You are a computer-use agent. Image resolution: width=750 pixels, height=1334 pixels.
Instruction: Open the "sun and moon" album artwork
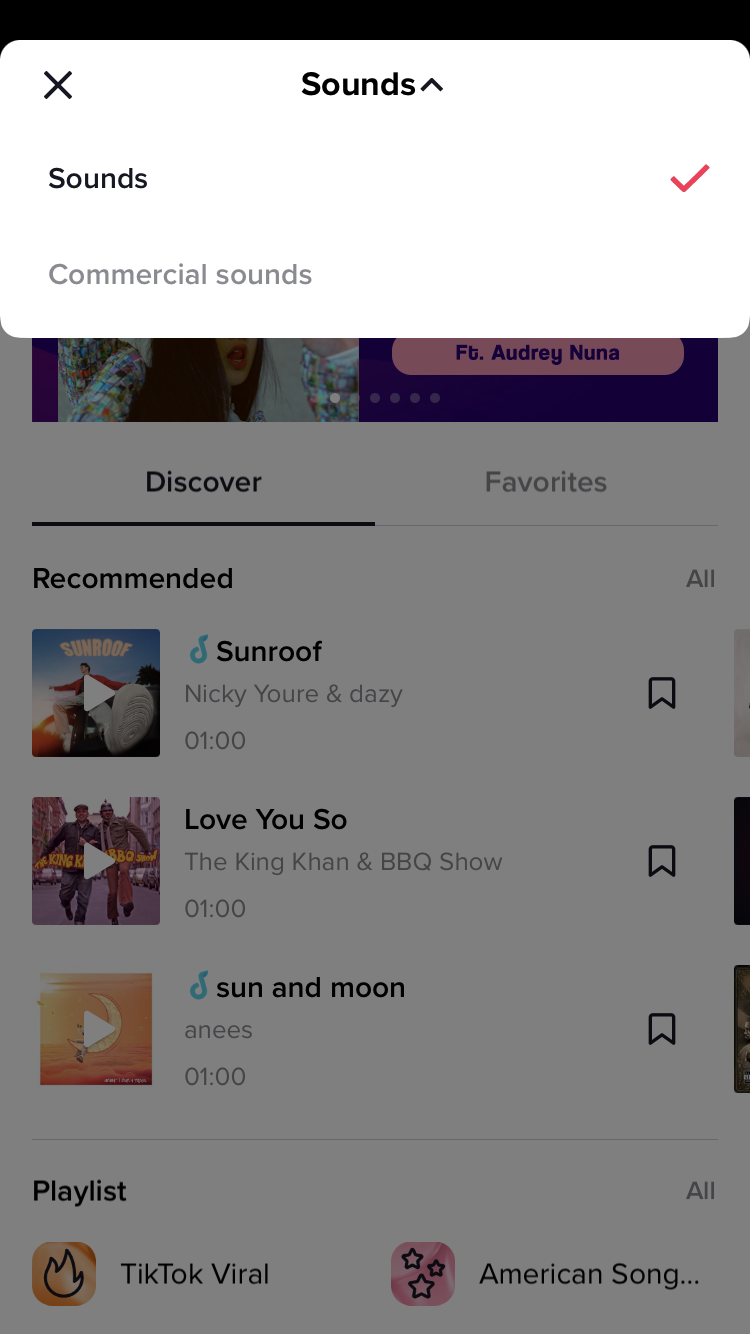point(95,1028)
